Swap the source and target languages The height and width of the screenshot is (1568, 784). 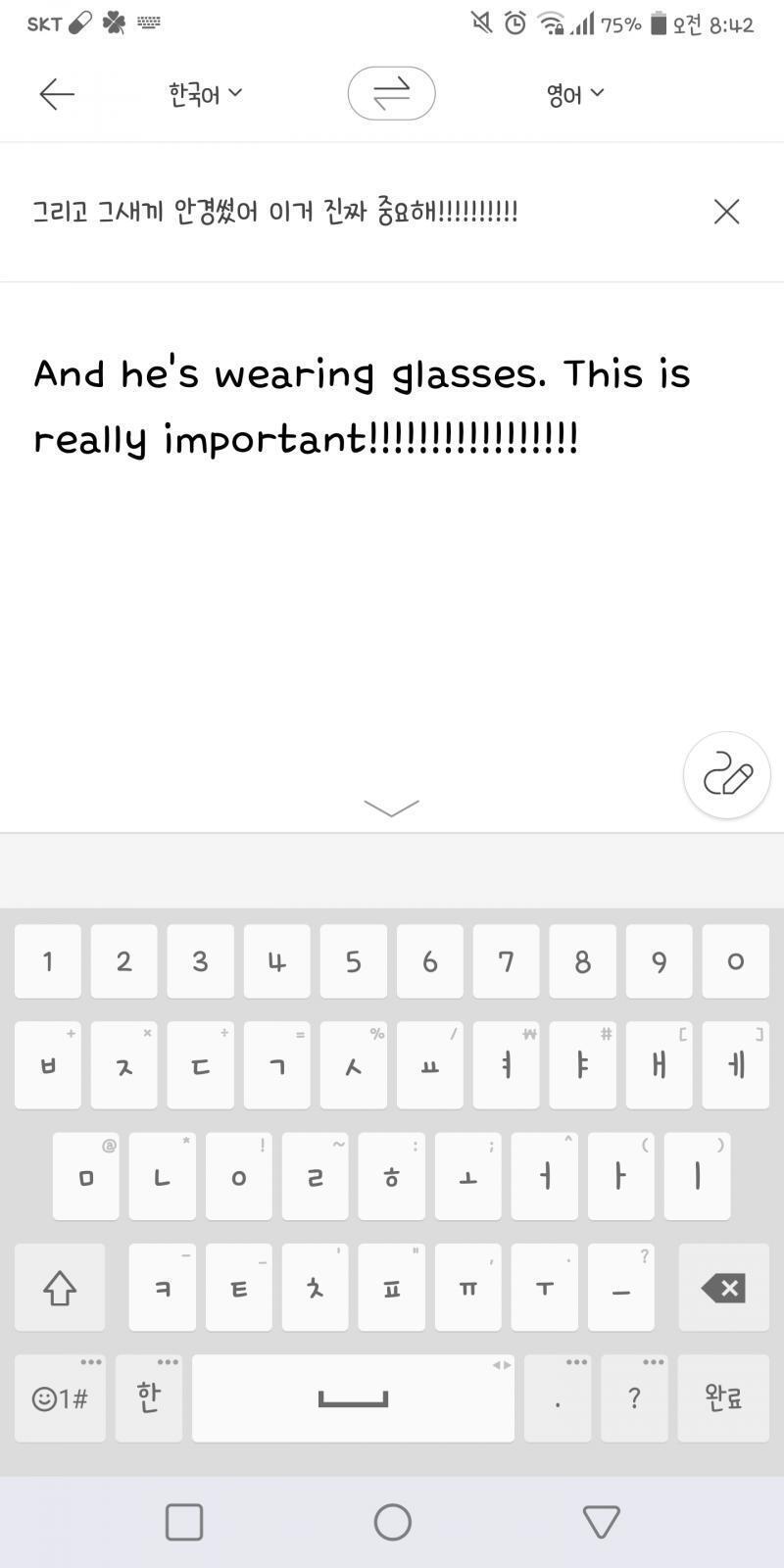(391, 94)
